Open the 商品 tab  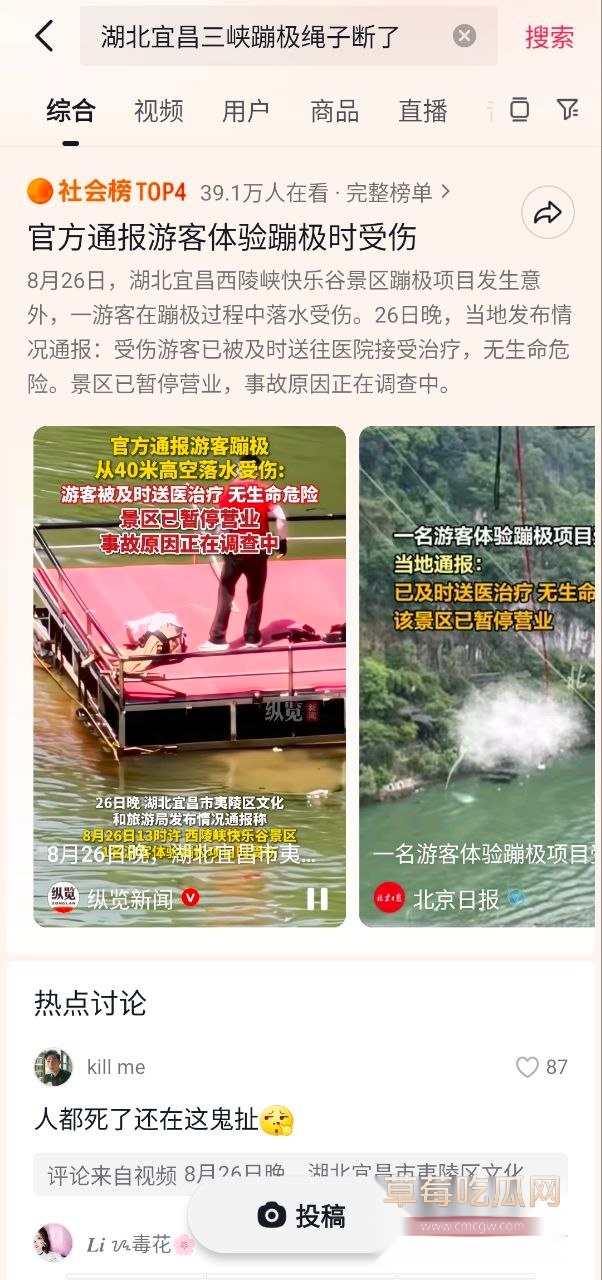[334, 111]
